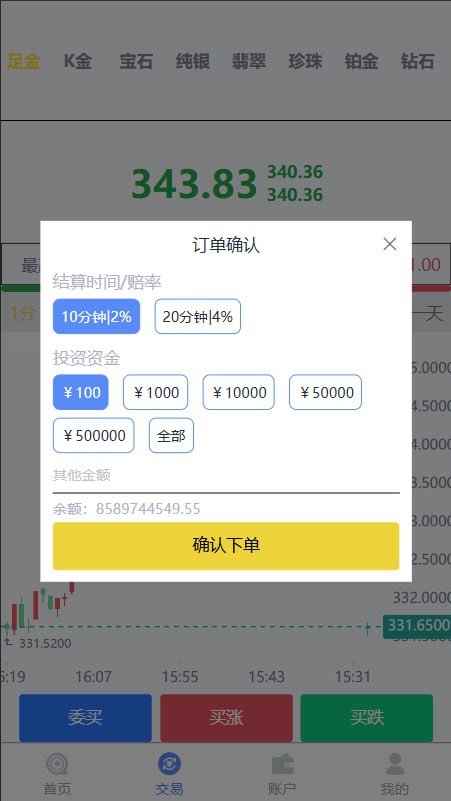Choose the 20分钟|4% settlement option
The image size is (451, 801).
coord(198,316)
